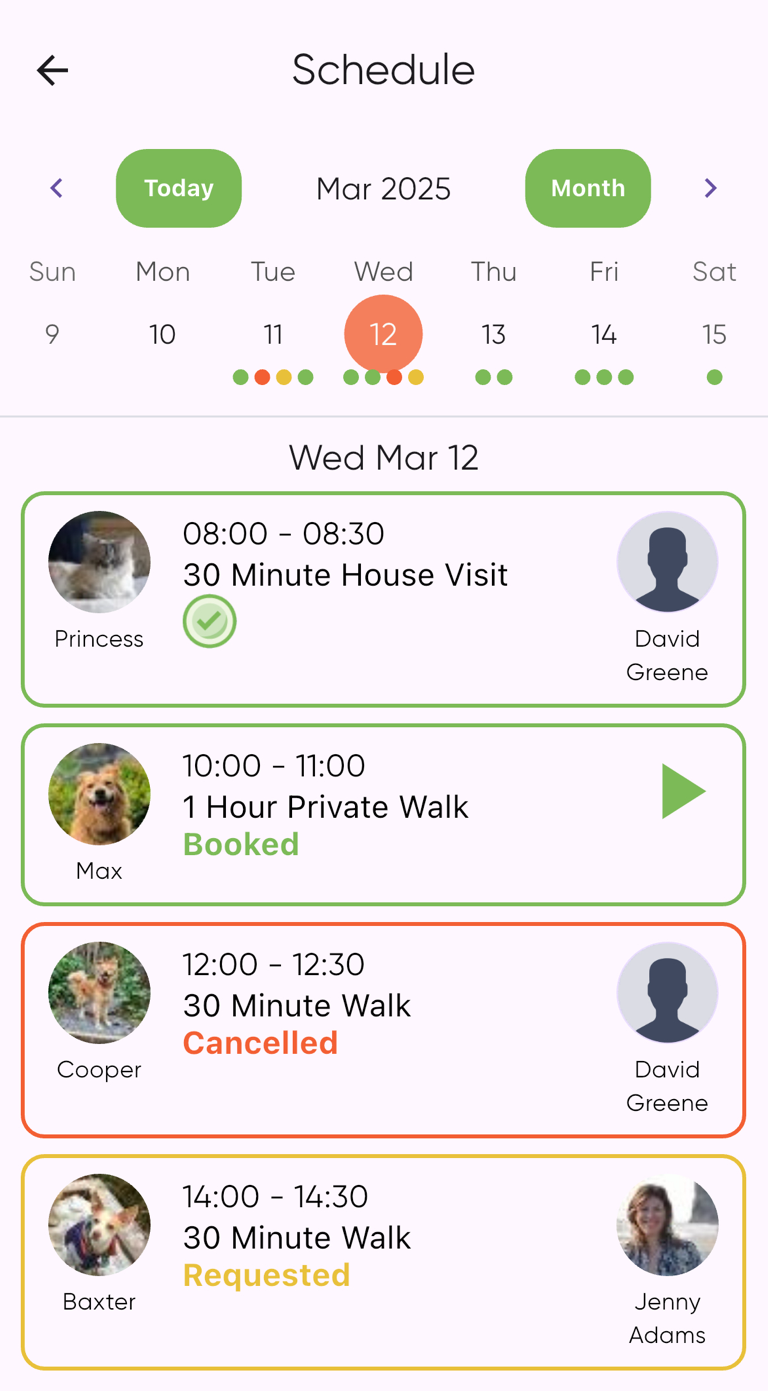
Task: Start Max's 1 Hour Private Walk
Action: pos(684,792)
